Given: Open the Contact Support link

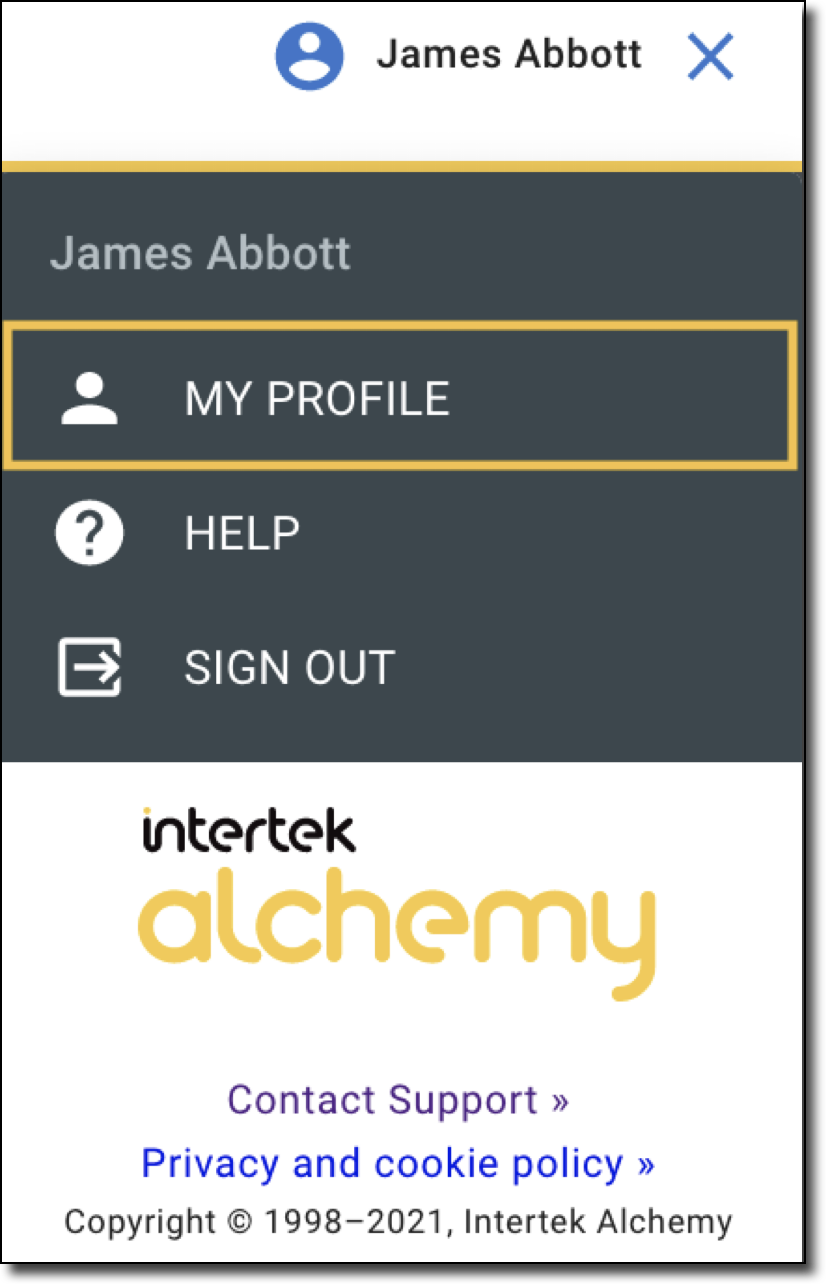Looking at the screenshot, I should [x=398, y=1100].
